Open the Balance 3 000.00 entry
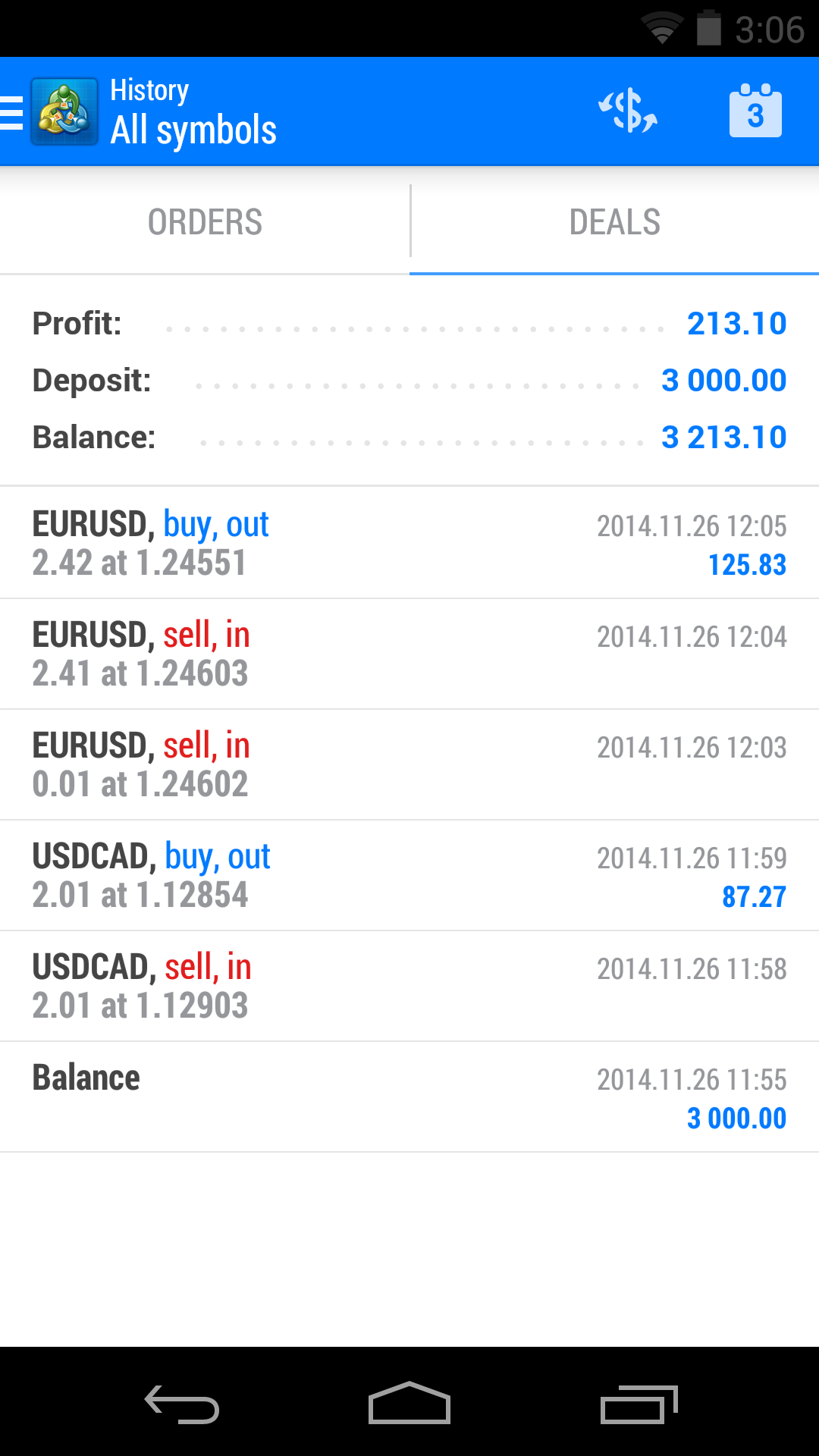Screen dimensions: 819x1456 tap(409, 1096)
